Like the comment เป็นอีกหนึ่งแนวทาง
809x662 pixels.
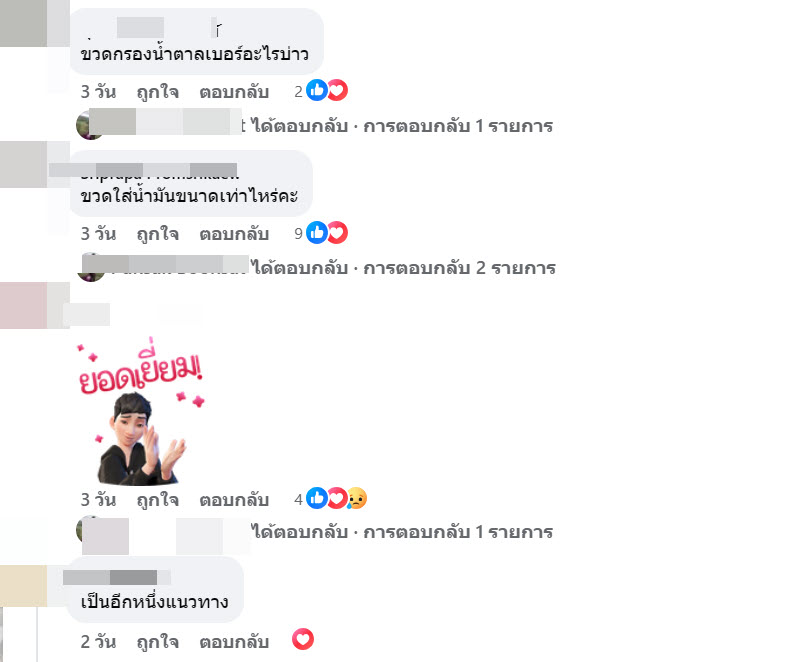point(157,642)
